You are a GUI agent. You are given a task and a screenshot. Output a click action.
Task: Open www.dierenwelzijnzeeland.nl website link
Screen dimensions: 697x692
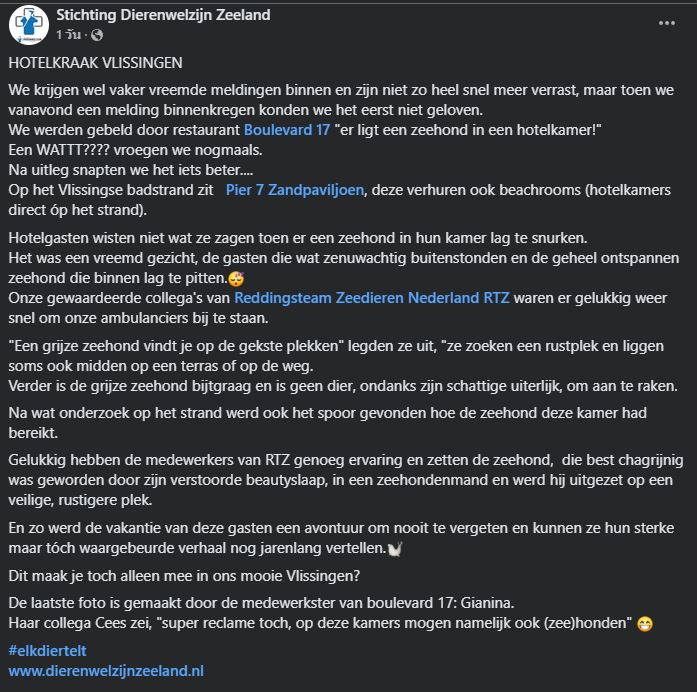[106, 671]
